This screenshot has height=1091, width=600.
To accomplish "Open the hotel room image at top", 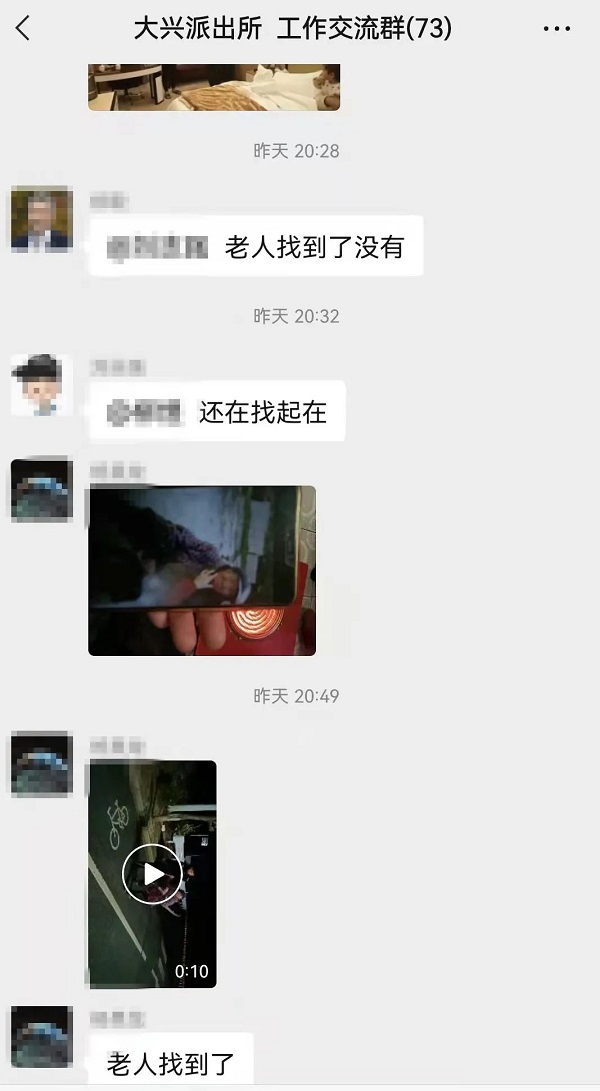I will 214,87.
